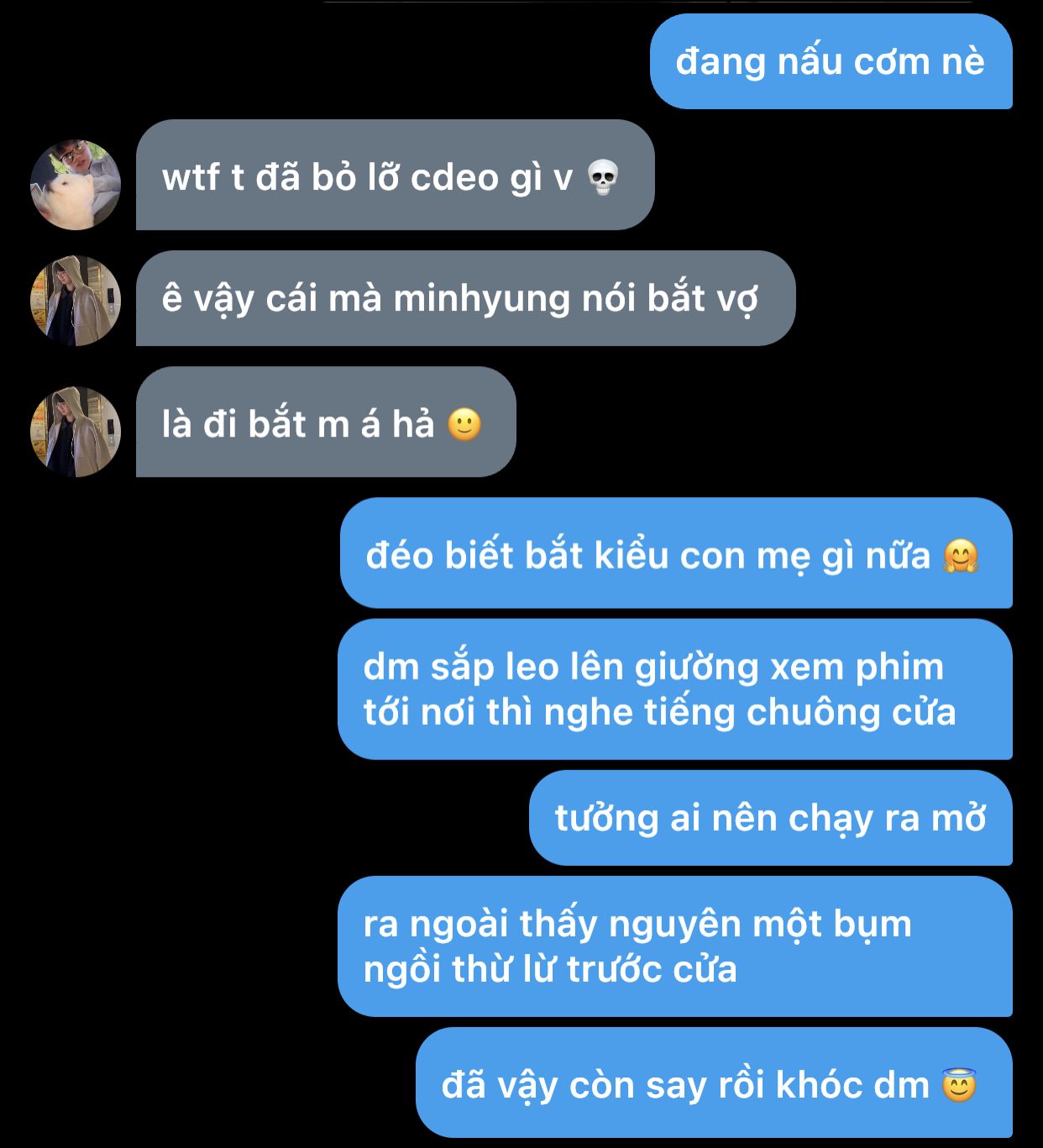Open avatar beside the 'là đi bắt m á hả' message
The width and height of the screenshot is (1043, 1148).
pyautogui.click(x=76, y=432)
